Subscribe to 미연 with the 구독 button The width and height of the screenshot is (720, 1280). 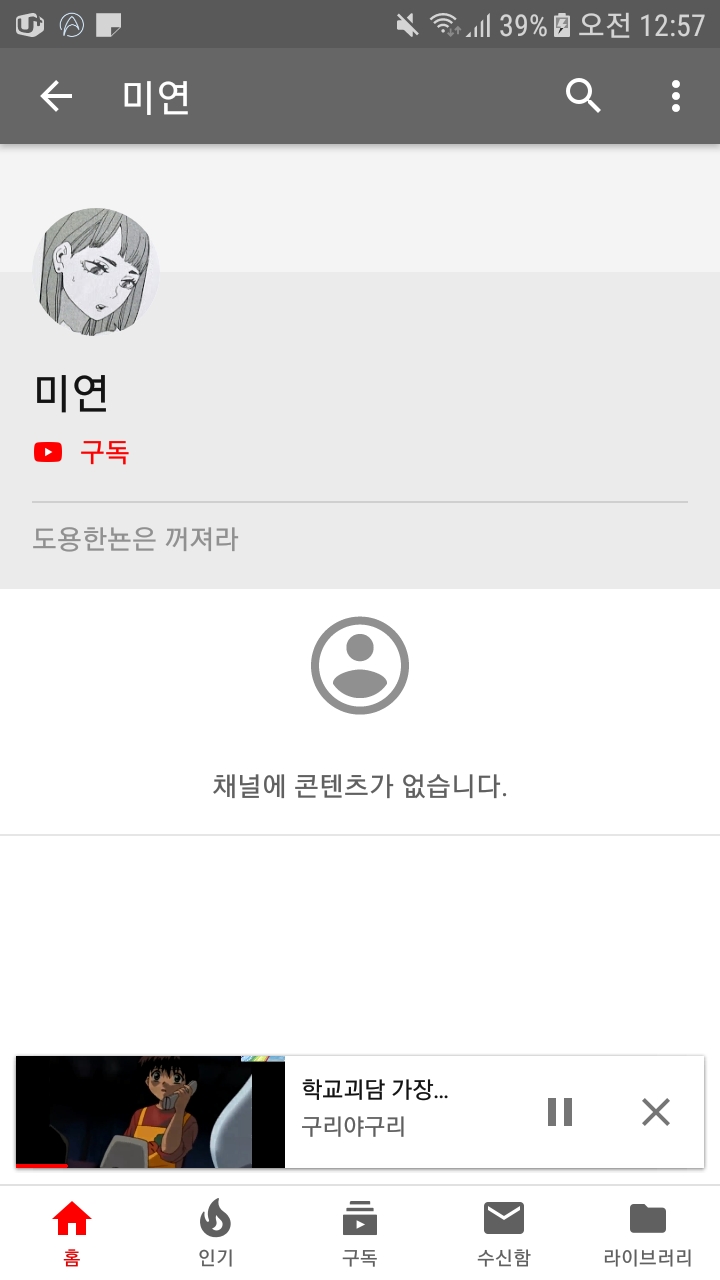[82, 452]
